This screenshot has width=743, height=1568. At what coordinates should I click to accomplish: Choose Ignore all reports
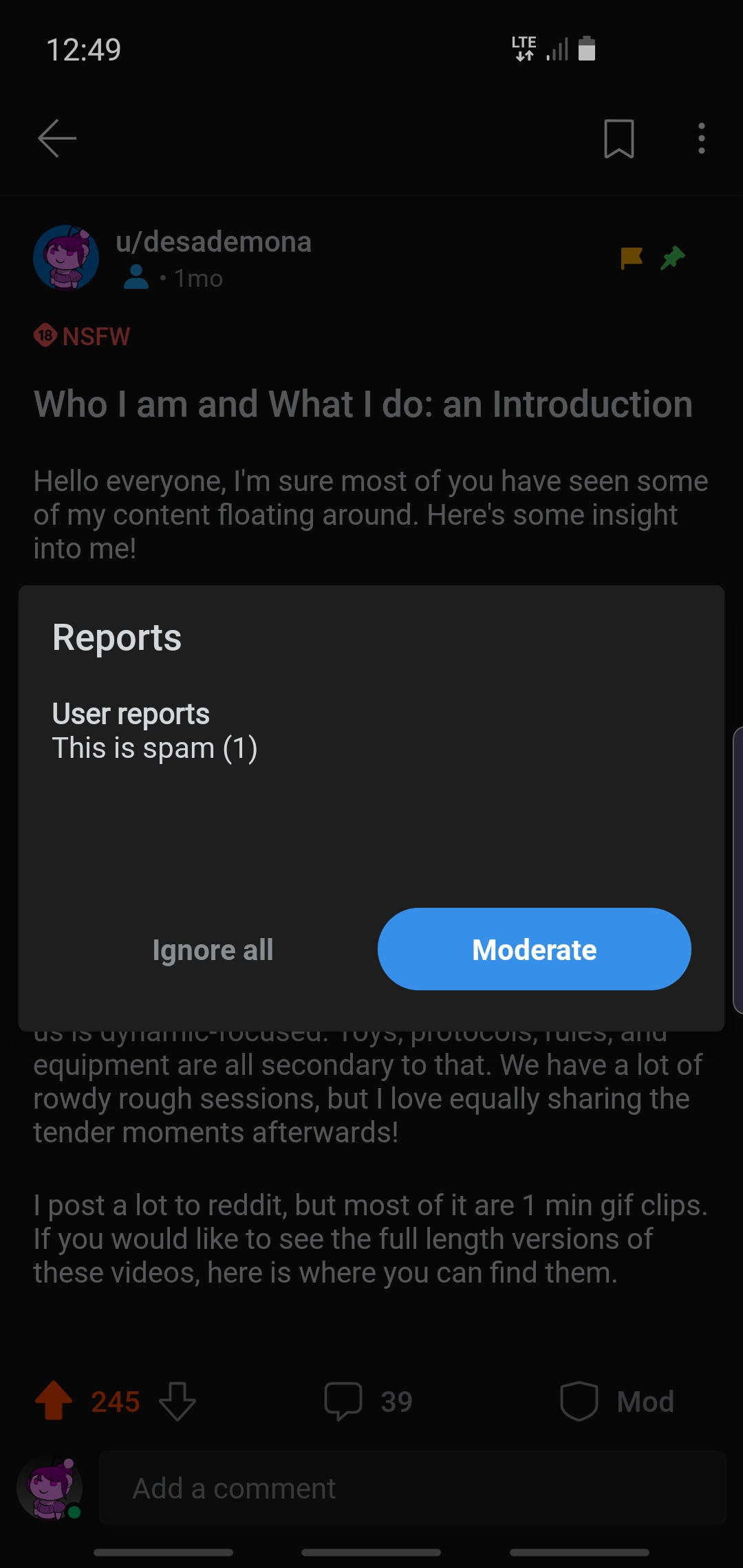[213, 950]
